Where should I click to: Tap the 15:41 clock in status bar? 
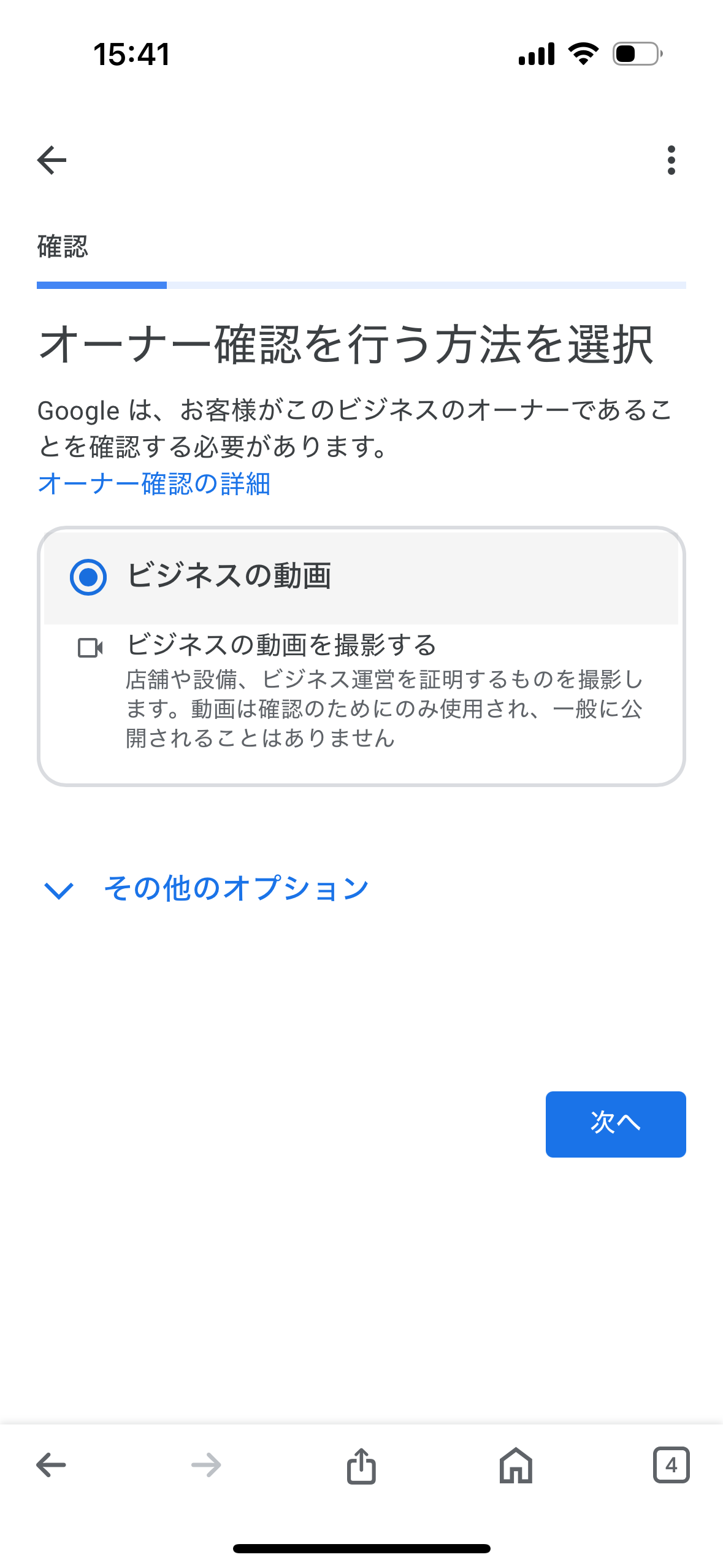coord(132,55)
